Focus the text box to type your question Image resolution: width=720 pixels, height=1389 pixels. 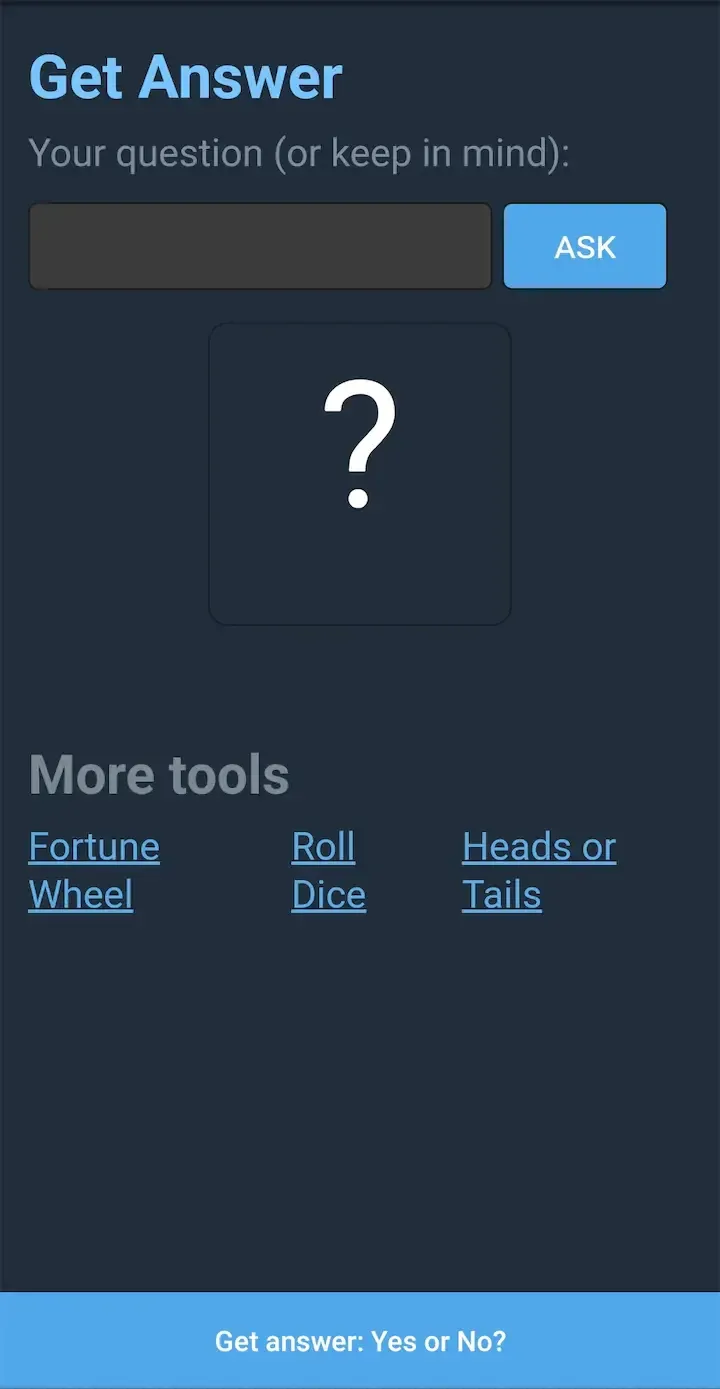coord(260,246)
